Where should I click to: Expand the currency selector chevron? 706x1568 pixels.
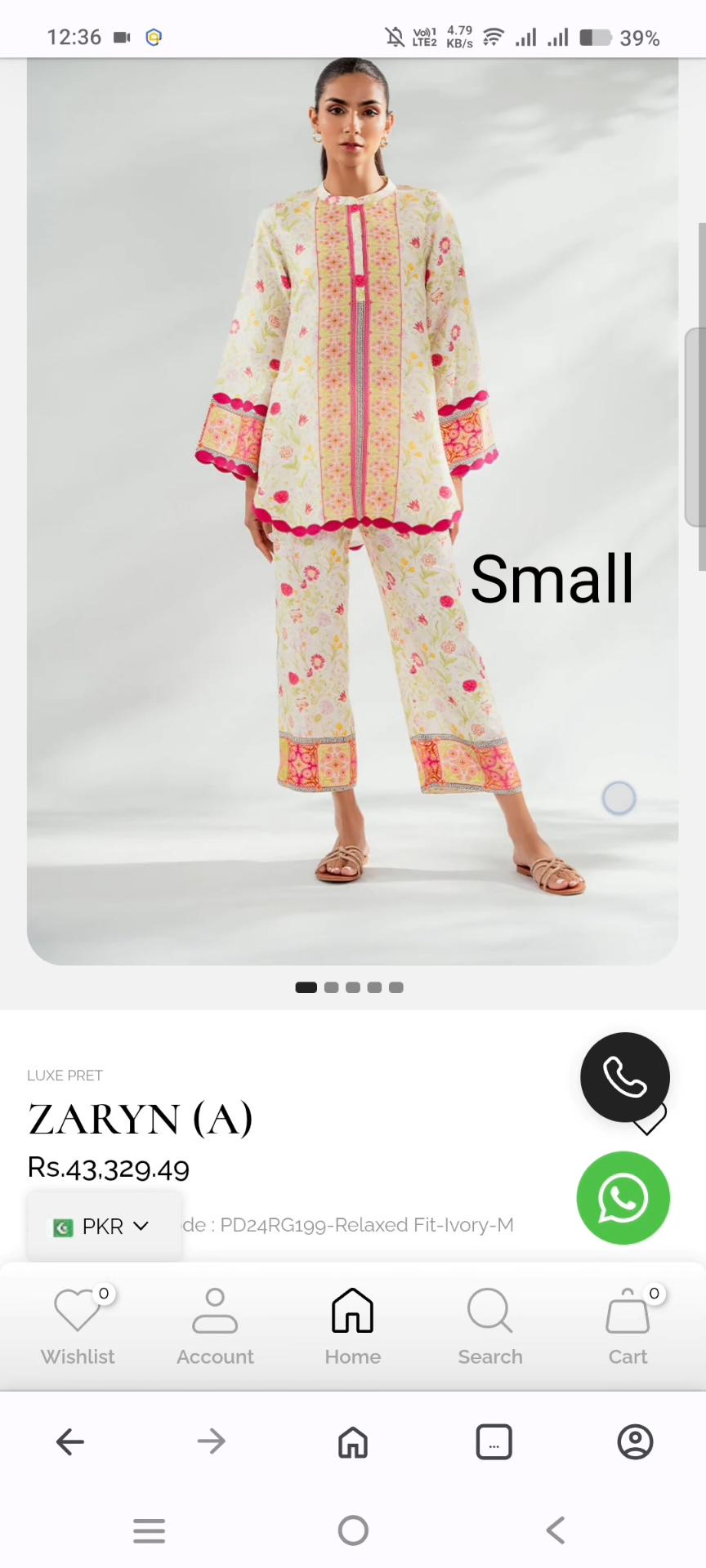139,1225
